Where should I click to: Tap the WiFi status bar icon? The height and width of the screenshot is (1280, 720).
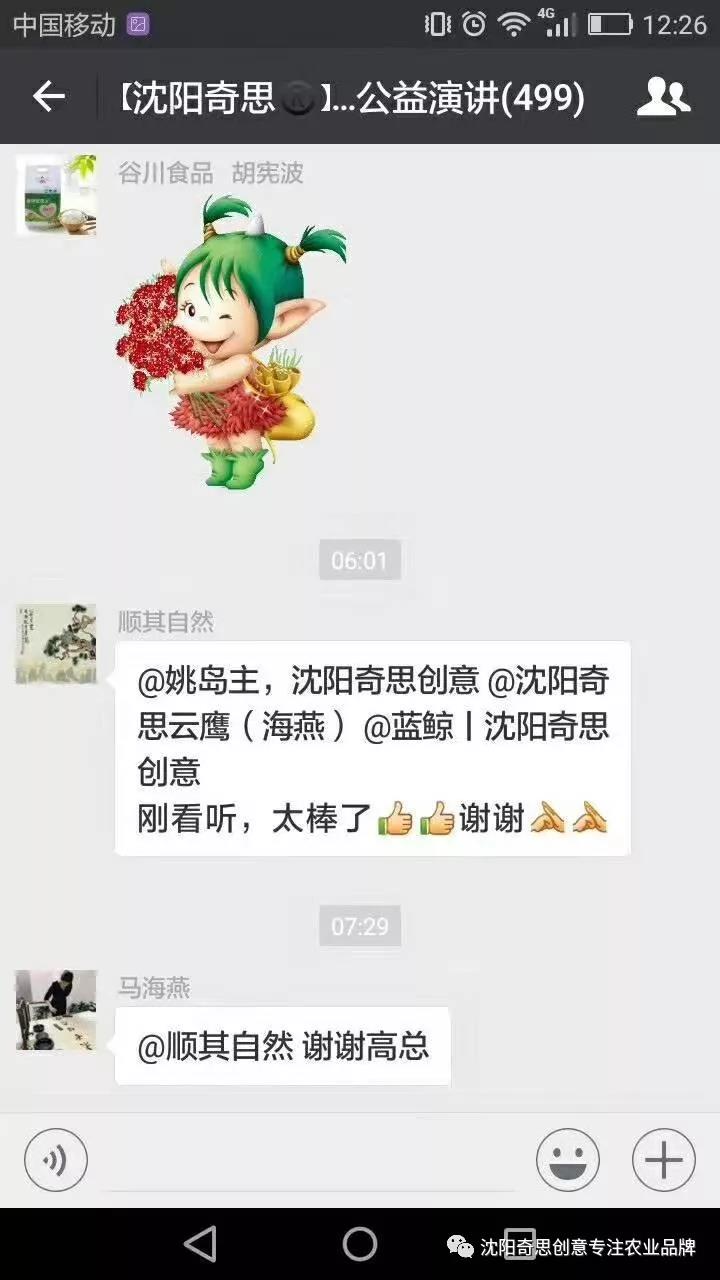(x=513, y=22)
